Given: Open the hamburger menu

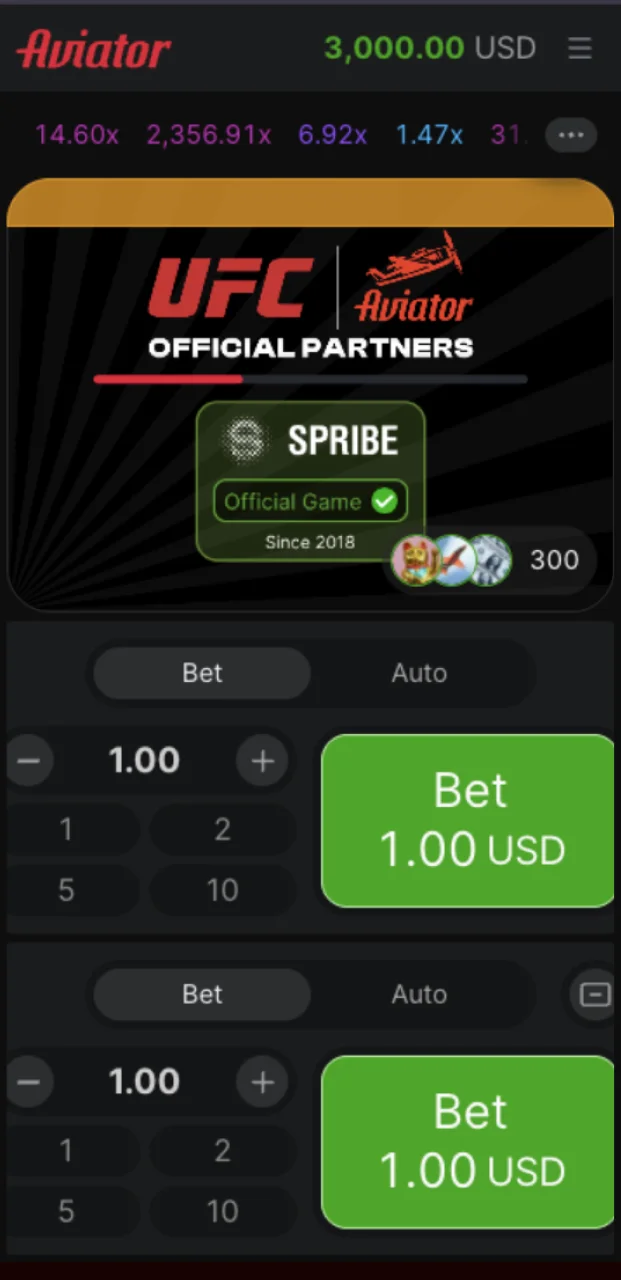Looking at the screenshot, I should [580, 48].
